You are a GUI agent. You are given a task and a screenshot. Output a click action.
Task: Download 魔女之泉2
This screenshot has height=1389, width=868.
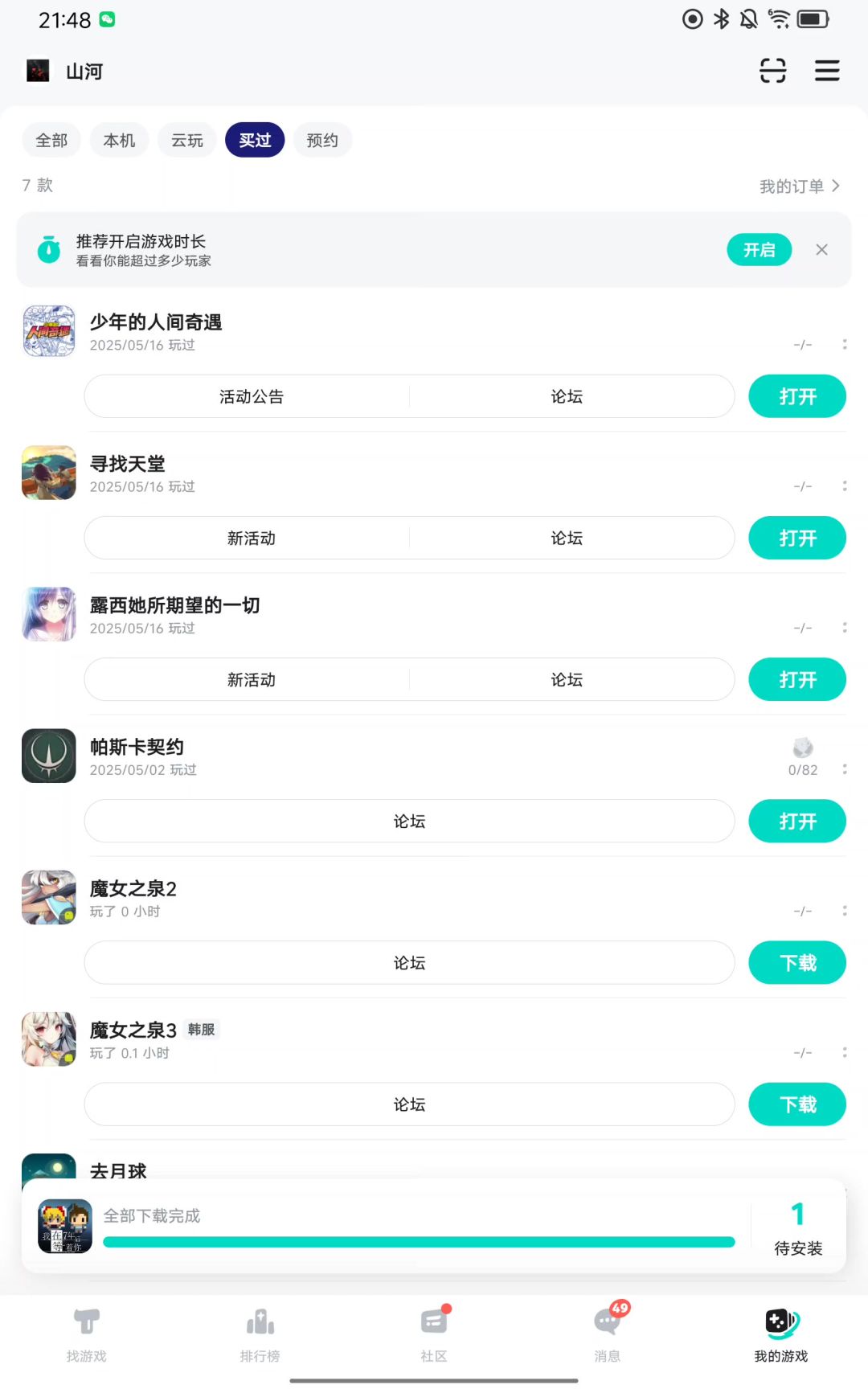796,963
